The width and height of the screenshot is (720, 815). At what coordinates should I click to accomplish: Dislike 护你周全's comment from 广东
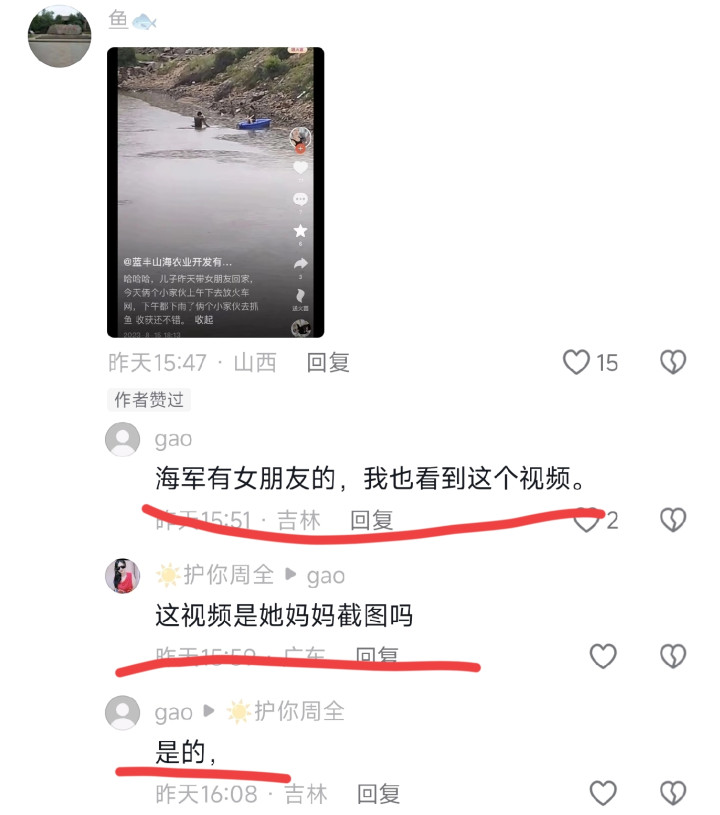click(x=673, y=656)
